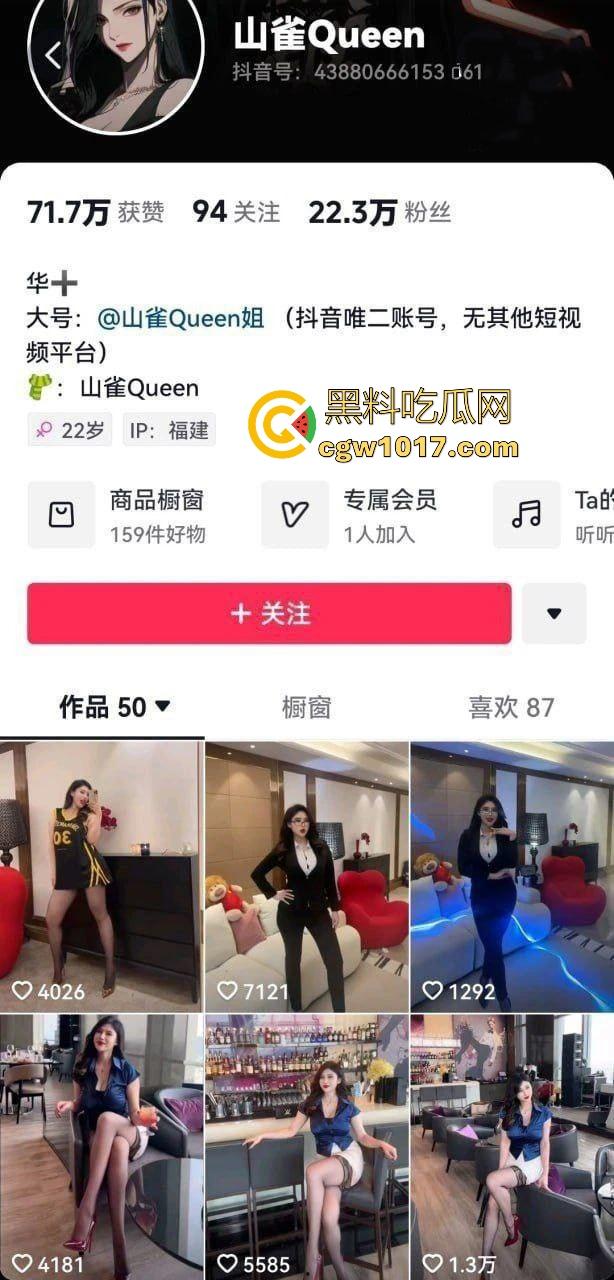
Task: Open the video with 5585 likes
Action: pos(307,1145)
